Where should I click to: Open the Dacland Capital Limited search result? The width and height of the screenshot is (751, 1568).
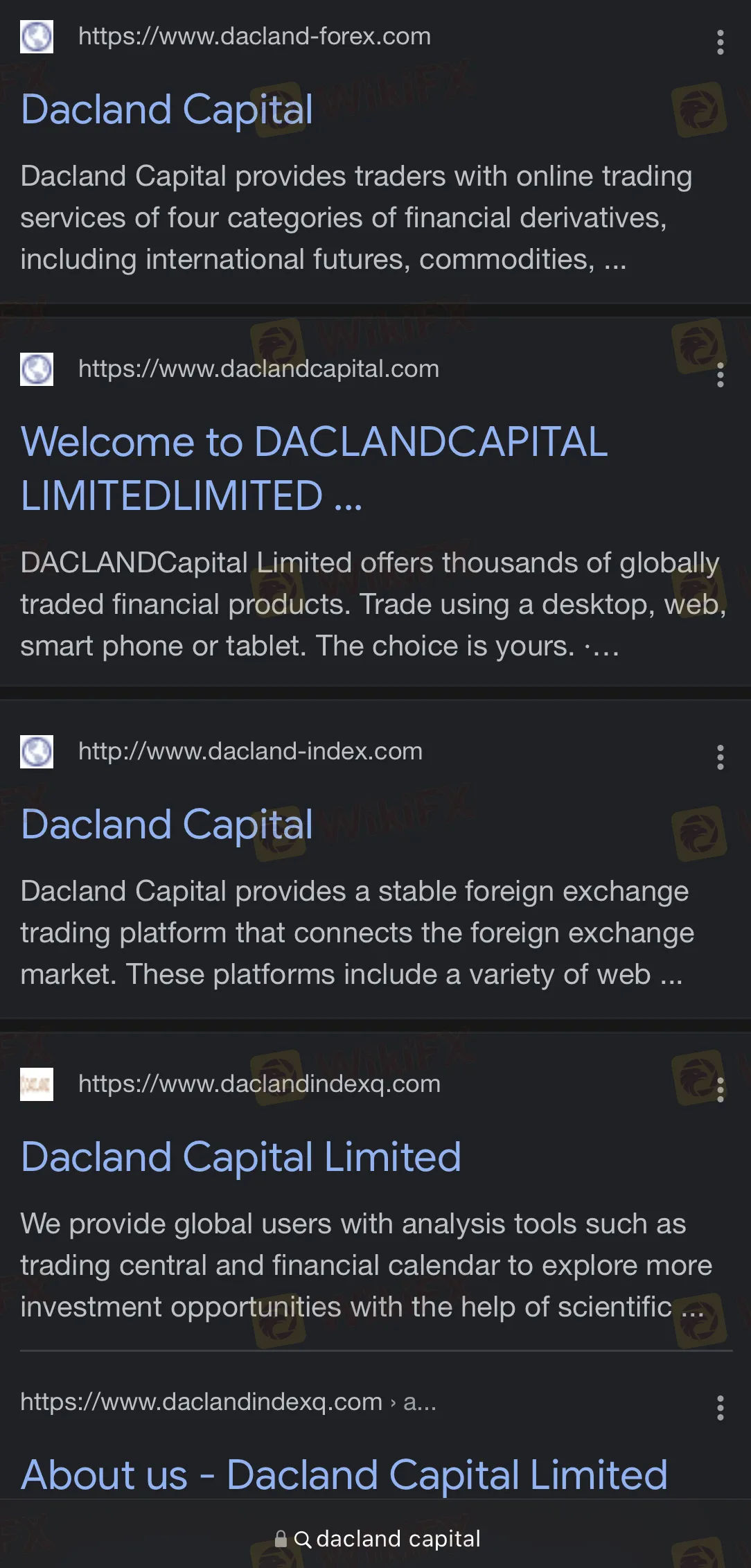click(240, 1157)
